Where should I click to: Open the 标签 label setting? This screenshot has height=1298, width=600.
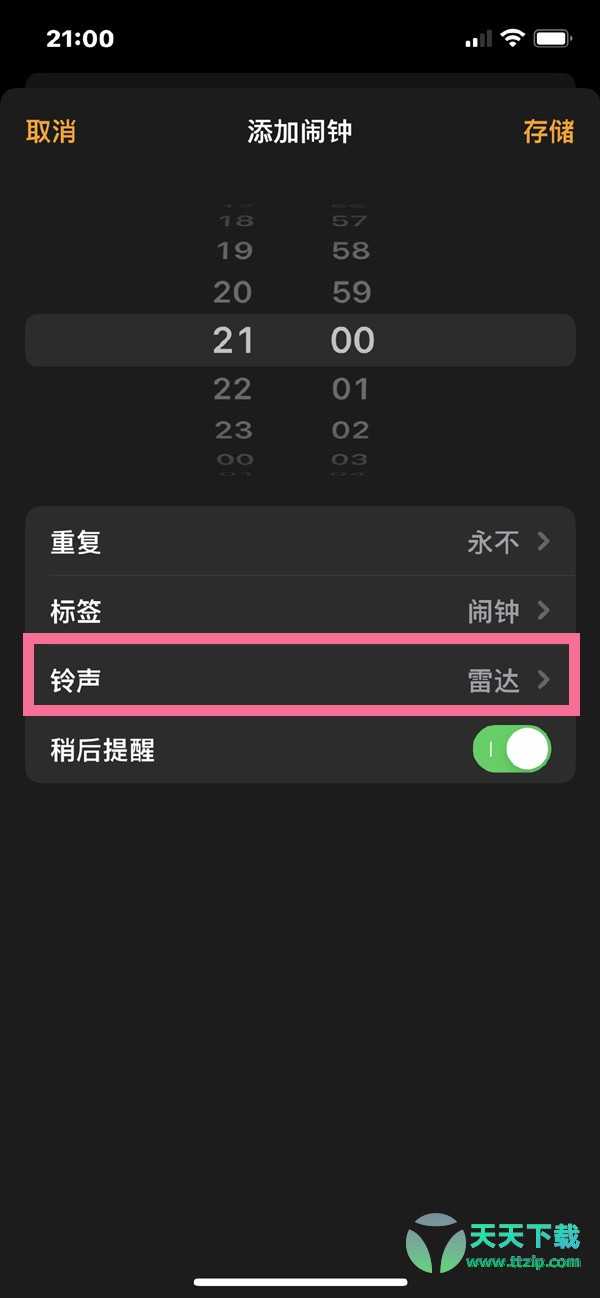coord(300,610)
